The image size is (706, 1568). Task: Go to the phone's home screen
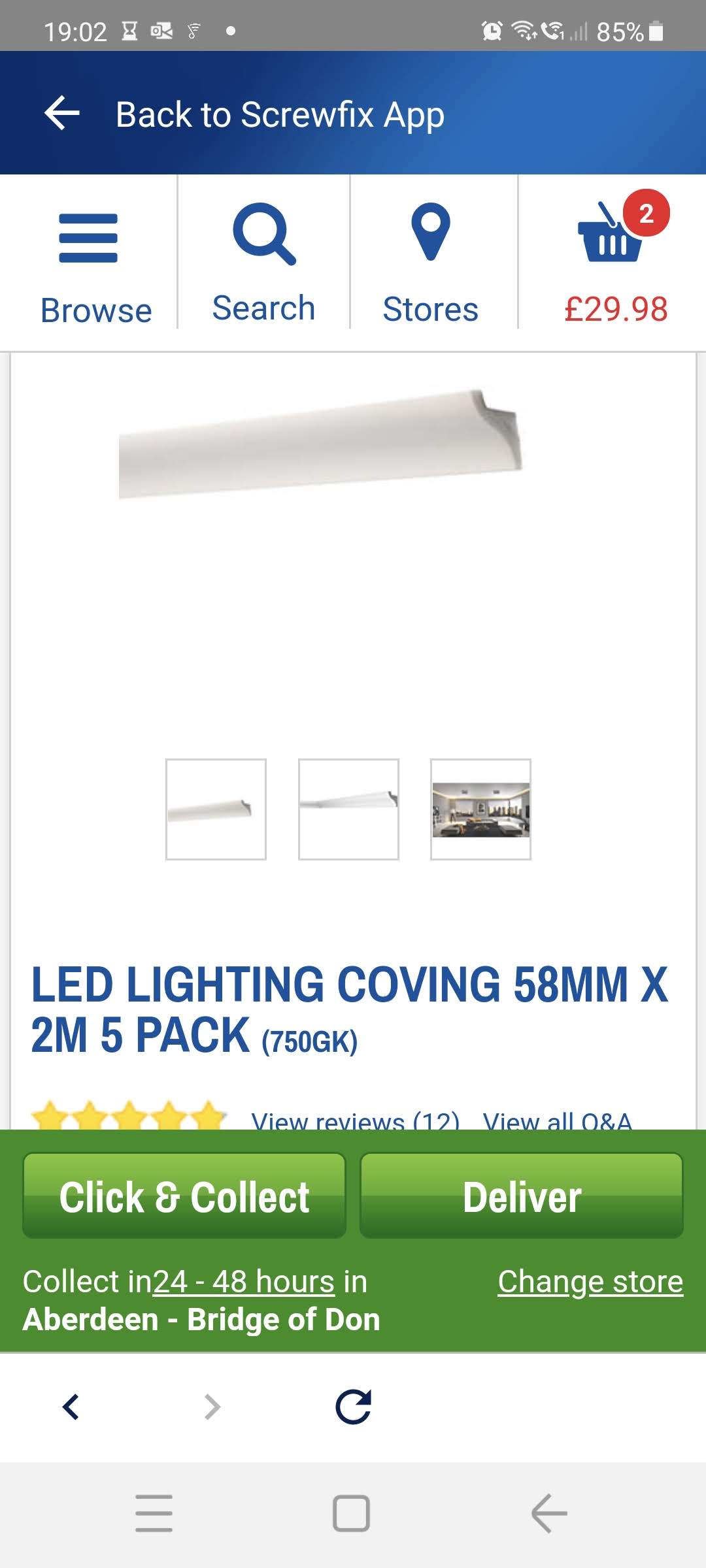(x=352, y=1513)
